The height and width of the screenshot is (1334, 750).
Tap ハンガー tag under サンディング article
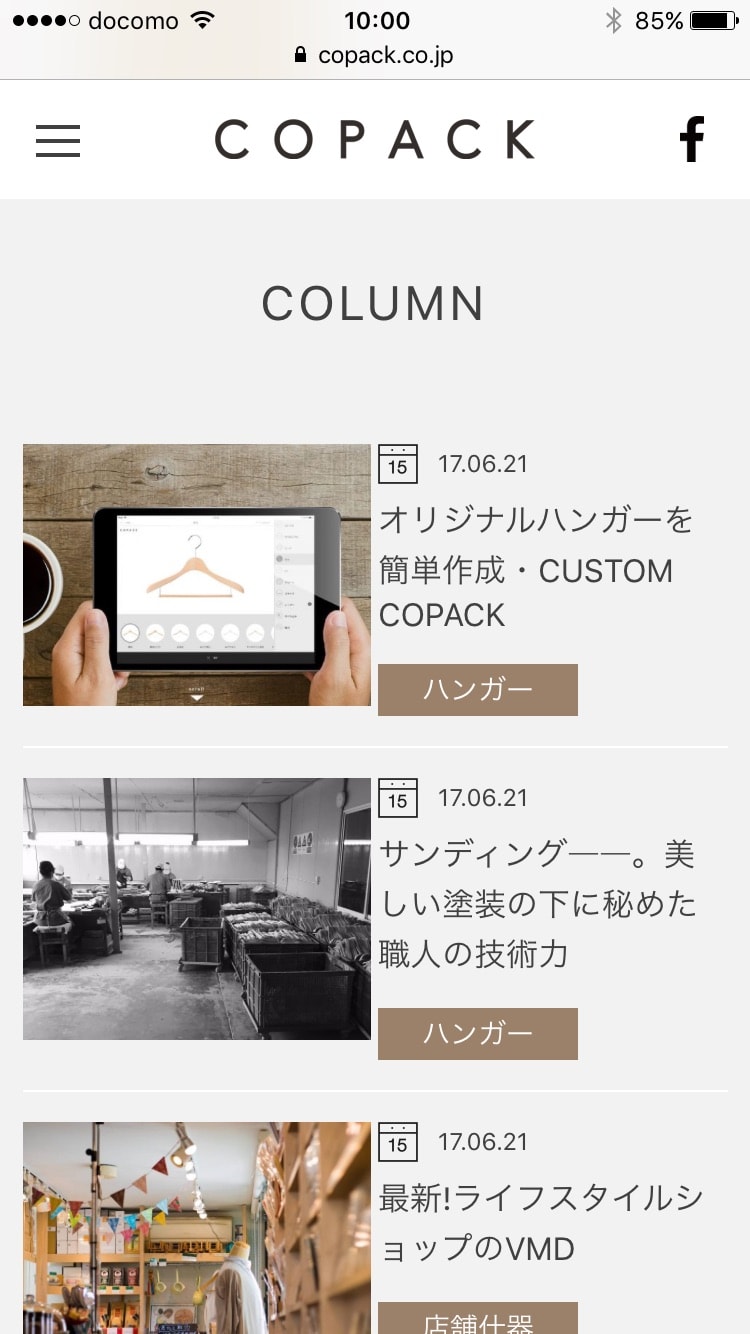478,1034
